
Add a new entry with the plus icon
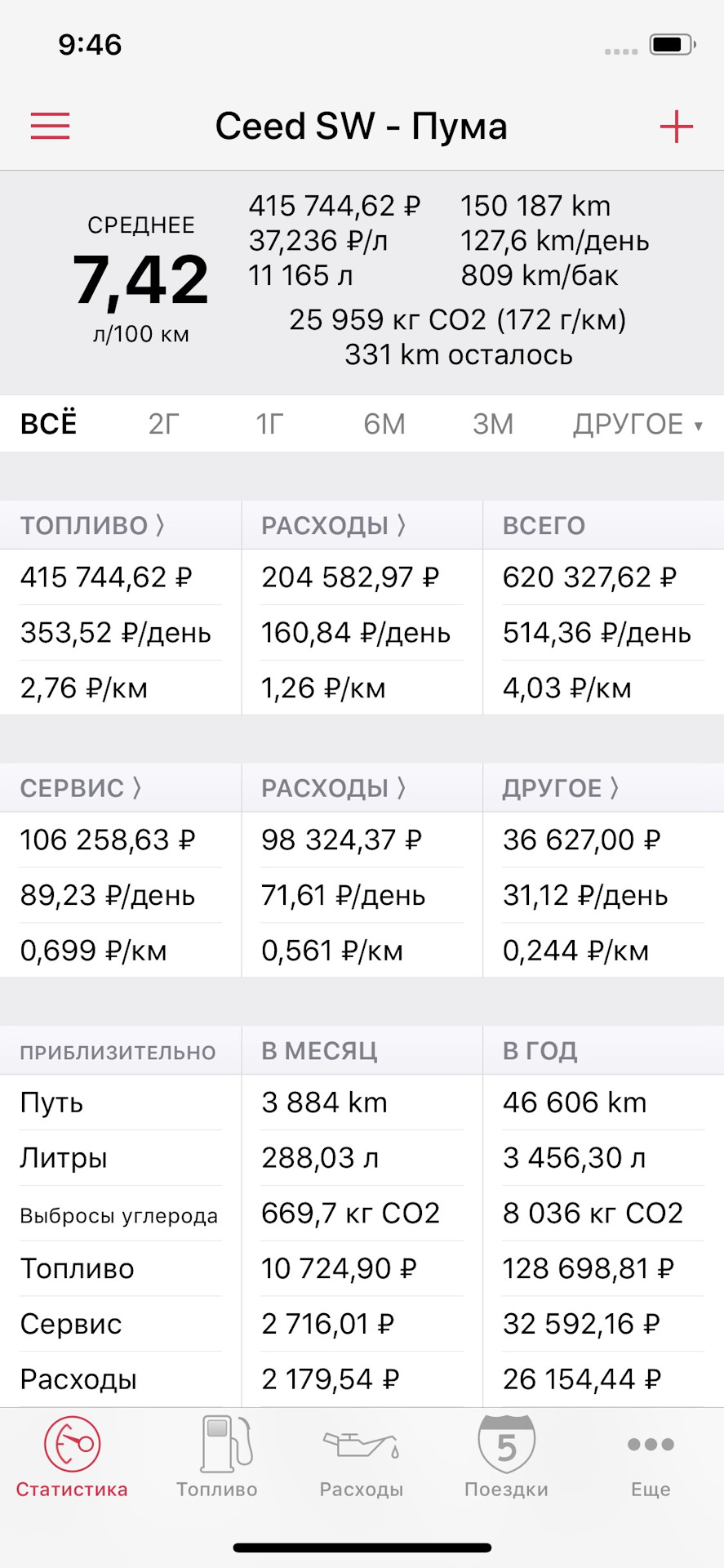(676, 127)
